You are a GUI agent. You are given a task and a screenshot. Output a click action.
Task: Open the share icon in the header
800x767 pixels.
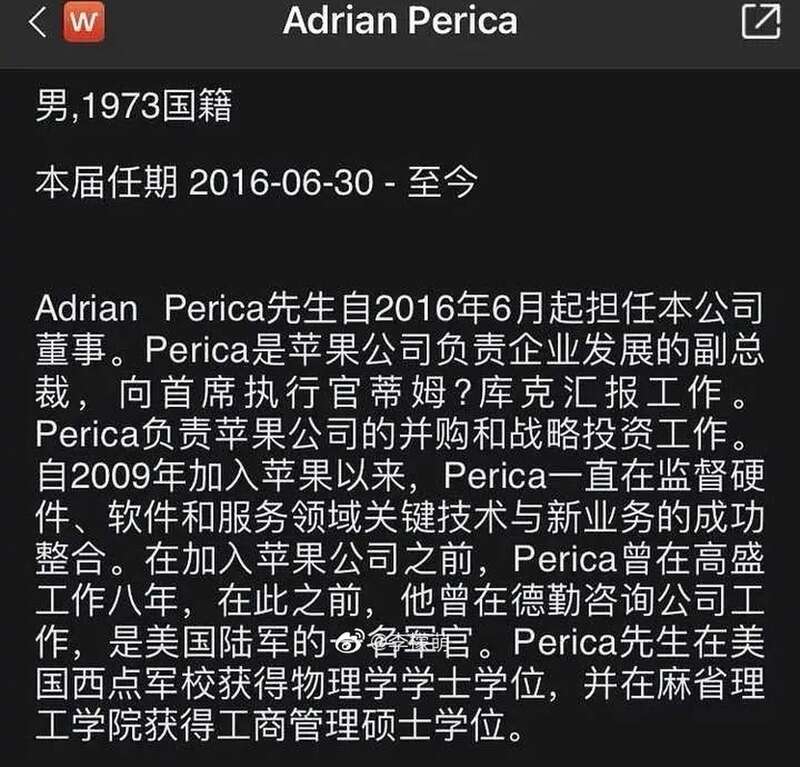tap(761, 21)
